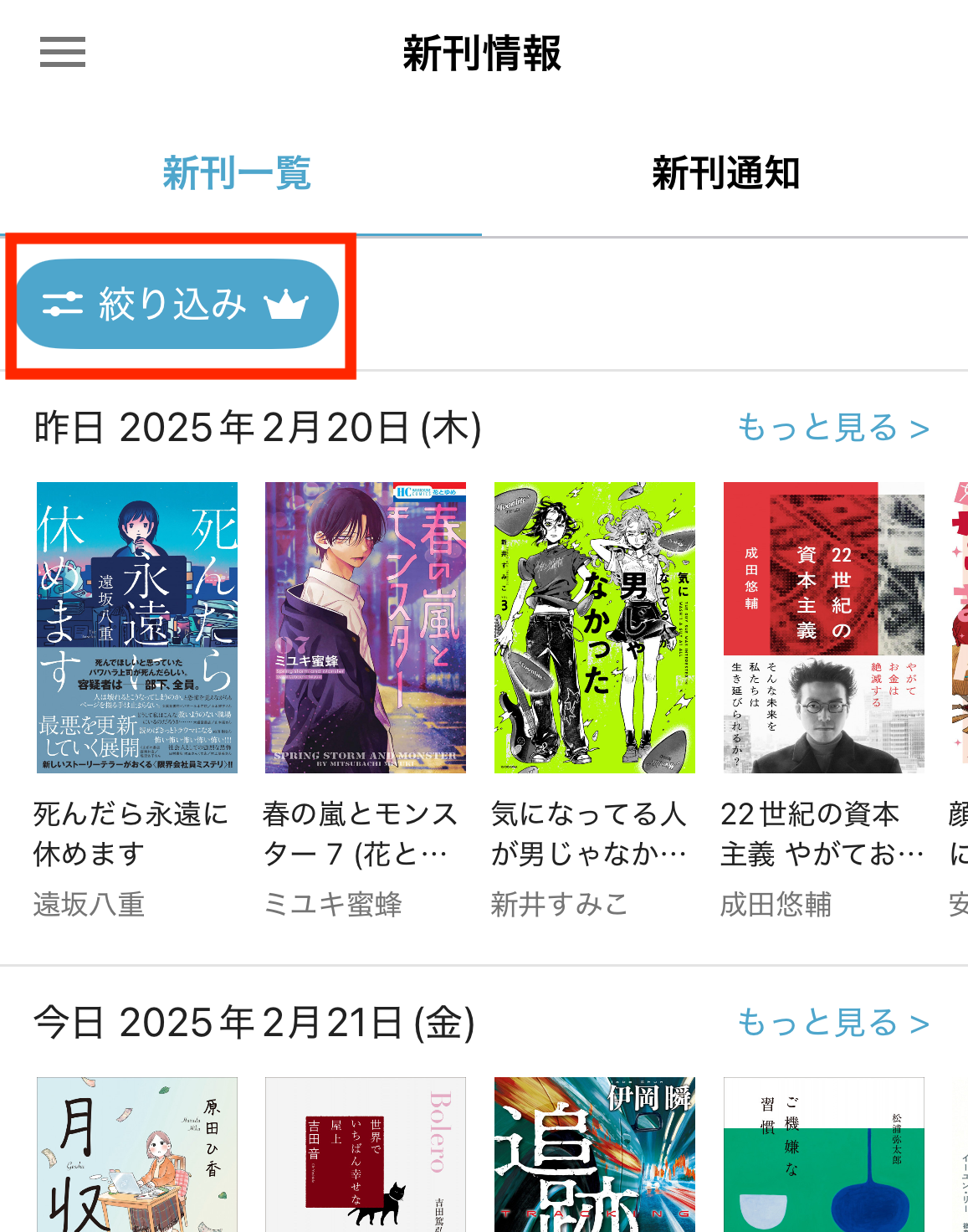Viewport: 968px width, 1232px height.
Task: Open the ご機嫌な習慣 book cover
Action: pos(823,1155)
